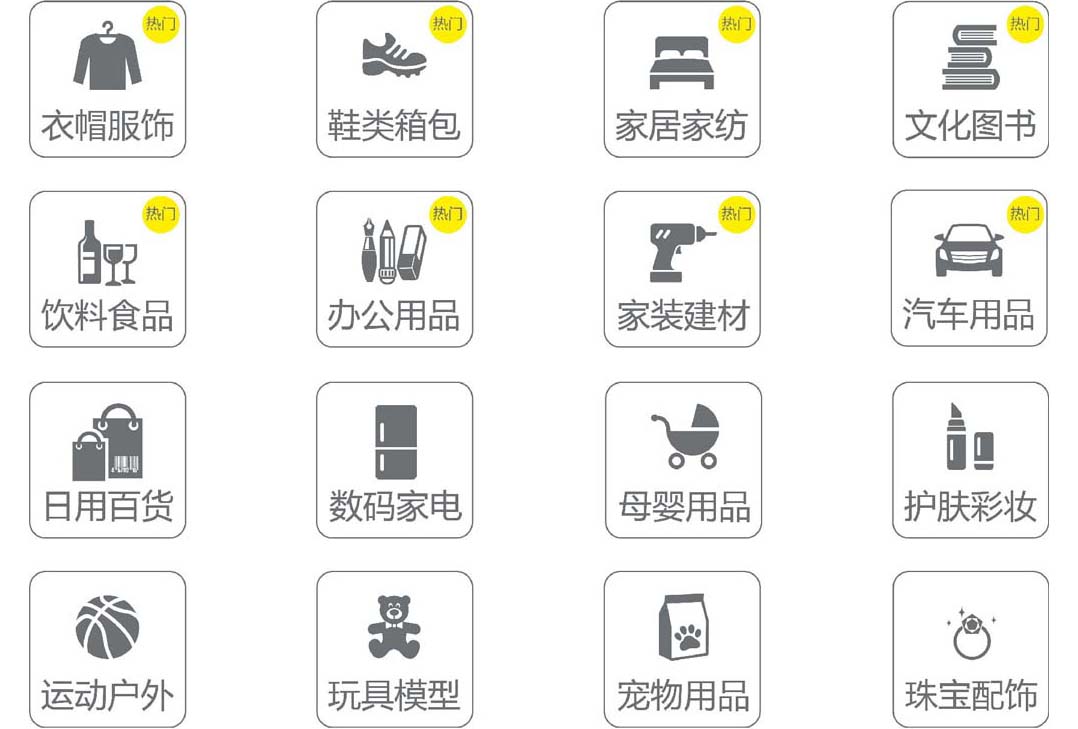Image resolution: width=1078 pixels, height=729 pixels.
Task: Open the 衣帽服饰 category
Action: pos(107,80)
